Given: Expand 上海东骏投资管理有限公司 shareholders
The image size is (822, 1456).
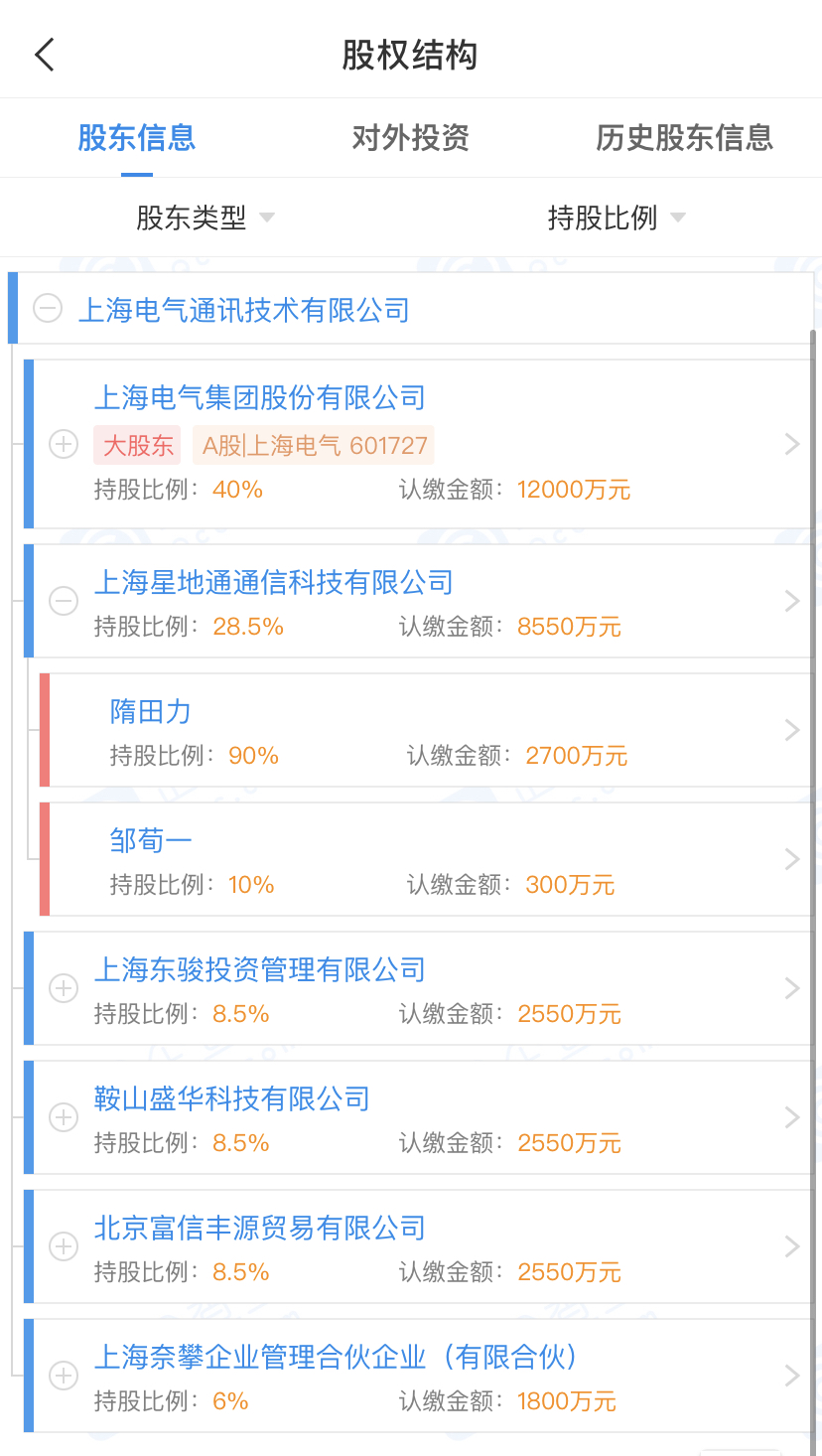Looking at the screenshot, I should click(x=64, y=988).
